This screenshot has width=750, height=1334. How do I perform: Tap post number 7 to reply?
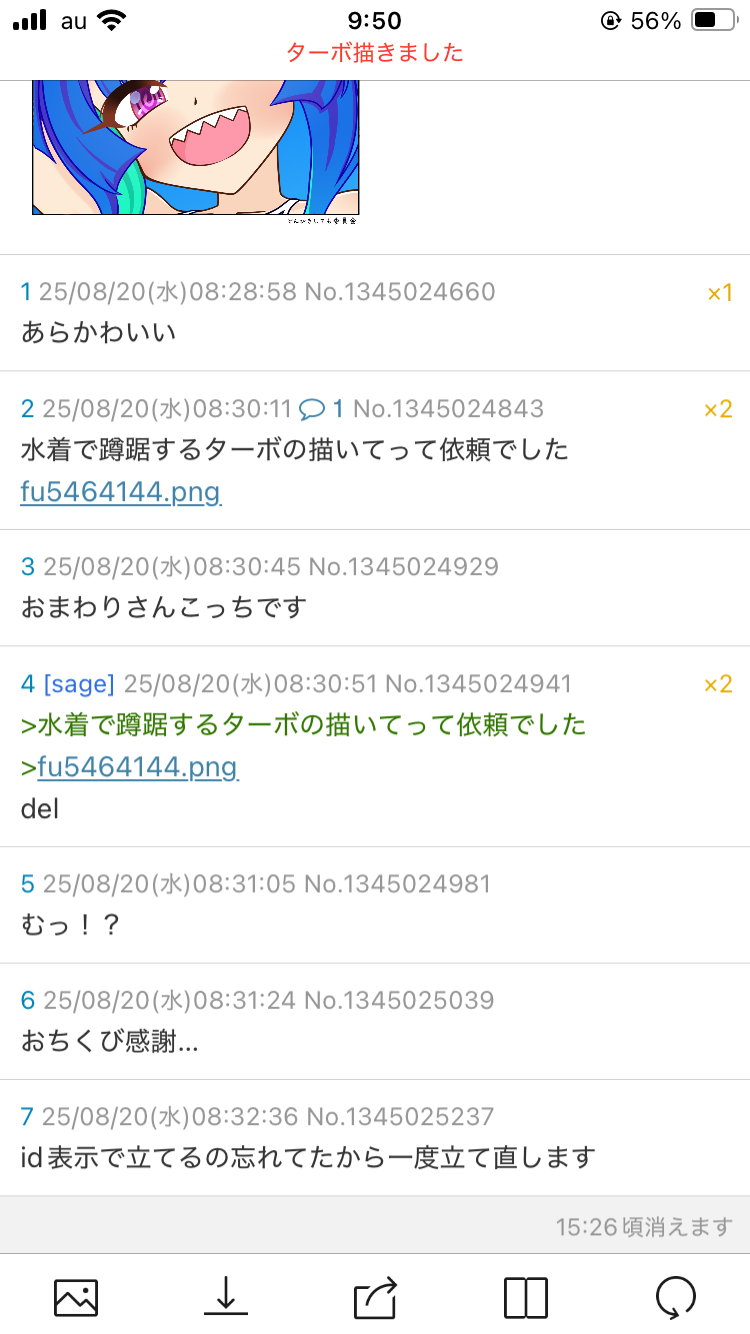pyautogui.click(x=27, y=1116)
